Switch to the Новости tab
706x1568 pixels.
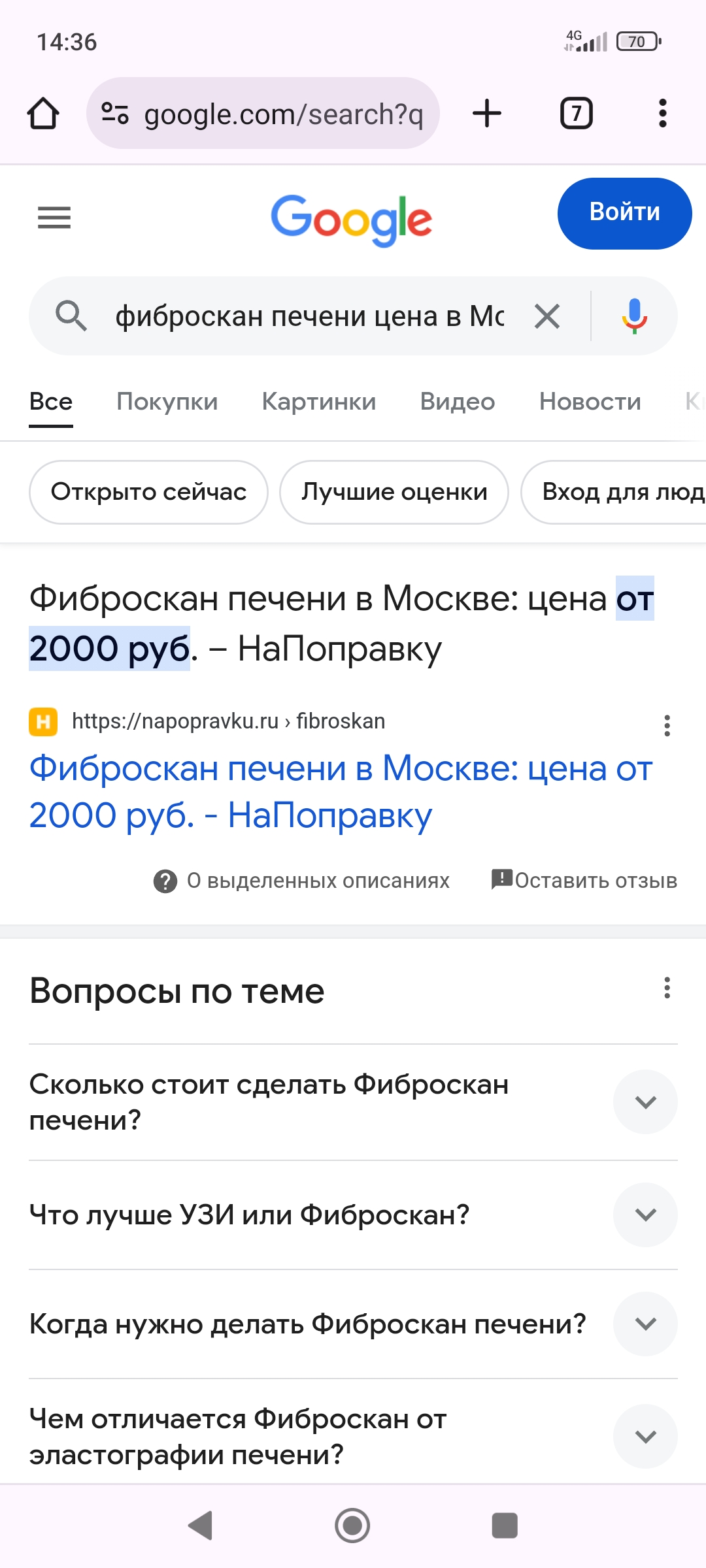(590, 401)
